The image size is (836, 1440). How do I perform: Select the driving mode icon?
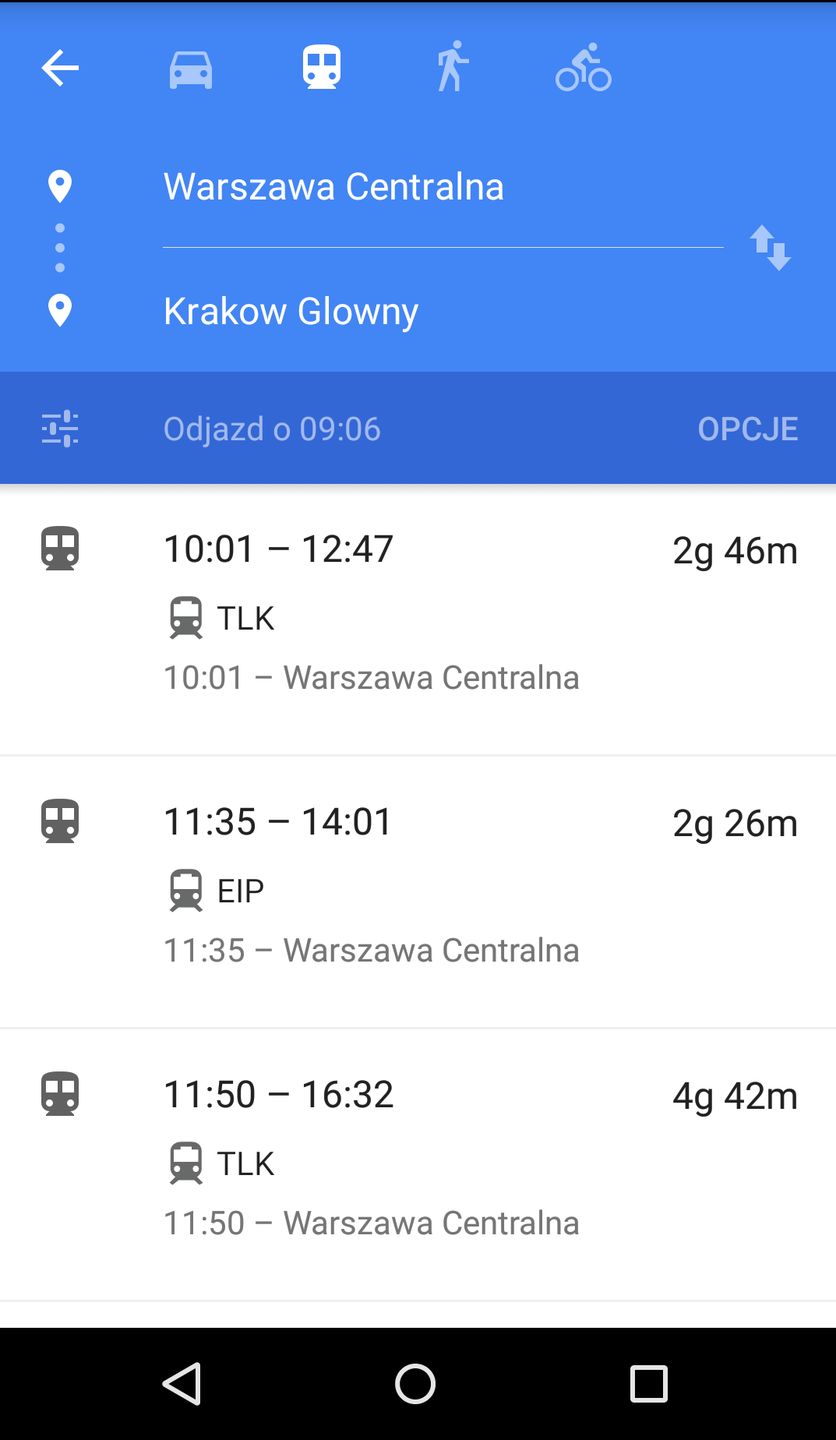coord(190,68)
